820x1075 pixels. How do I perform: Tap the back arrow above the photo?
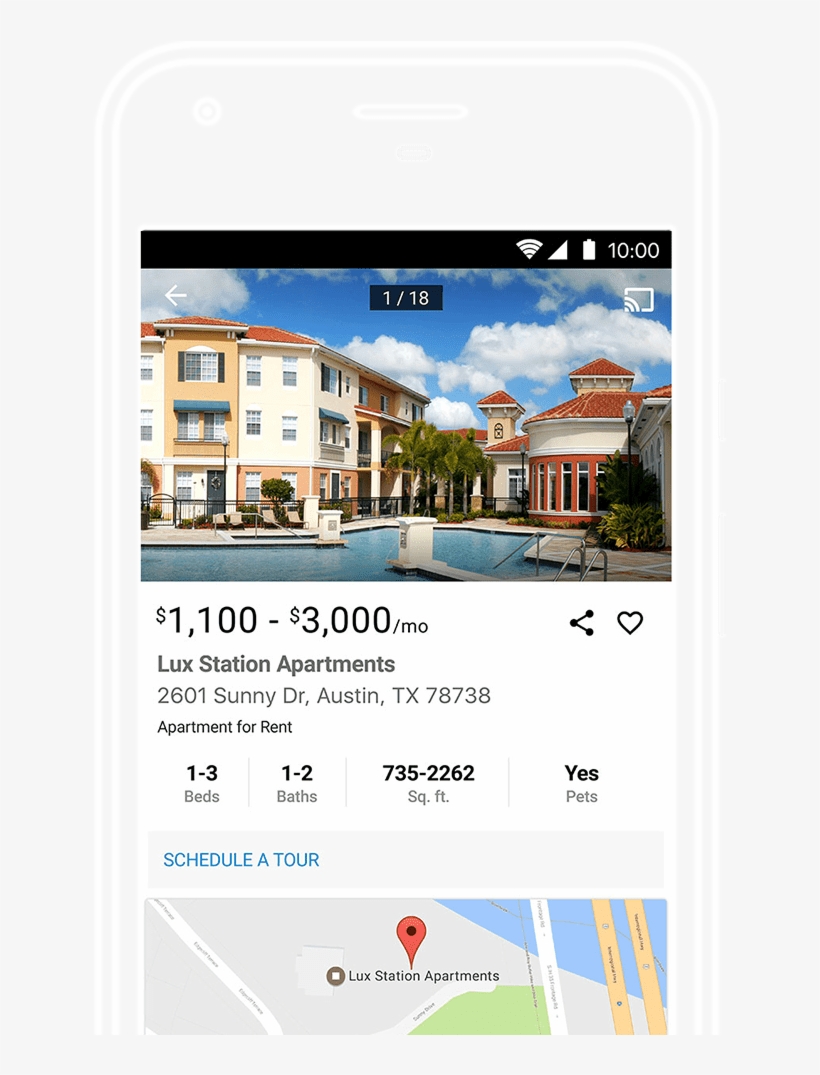pos(176,295)
